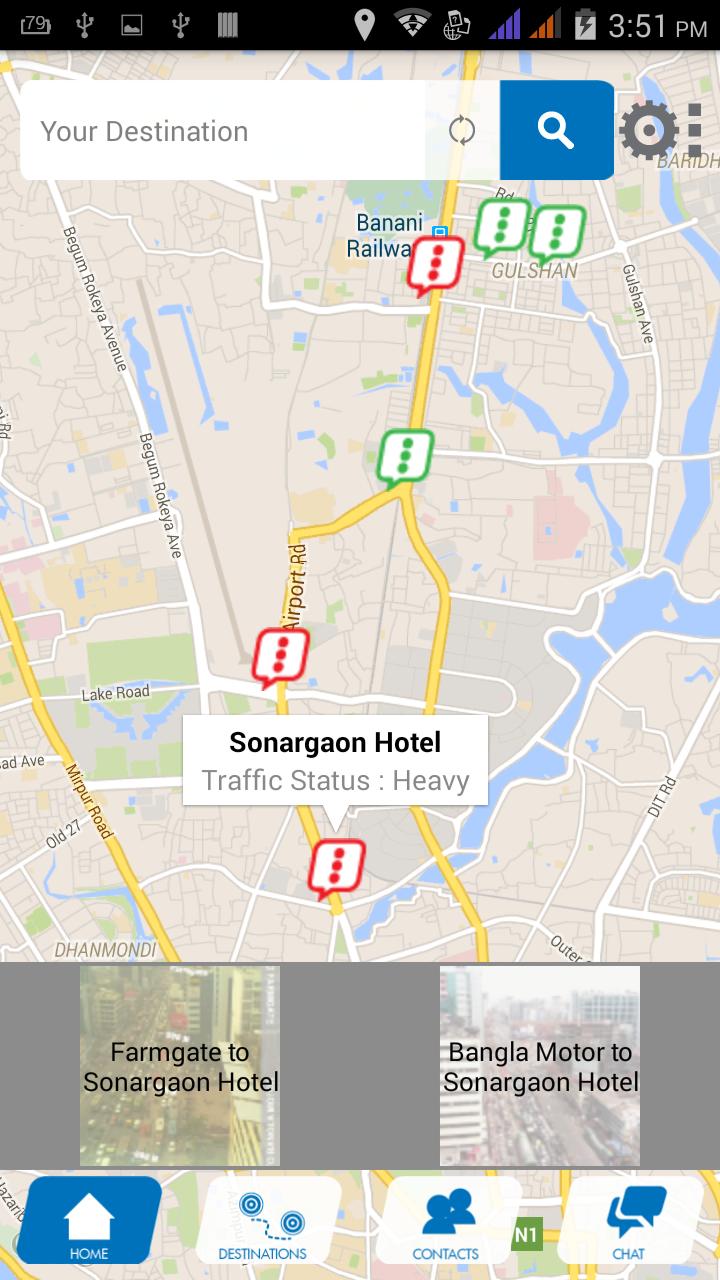Select red traffic marker on Airport Rd
This screenshot has height=1280, width=720.
[x=280, y=656]
